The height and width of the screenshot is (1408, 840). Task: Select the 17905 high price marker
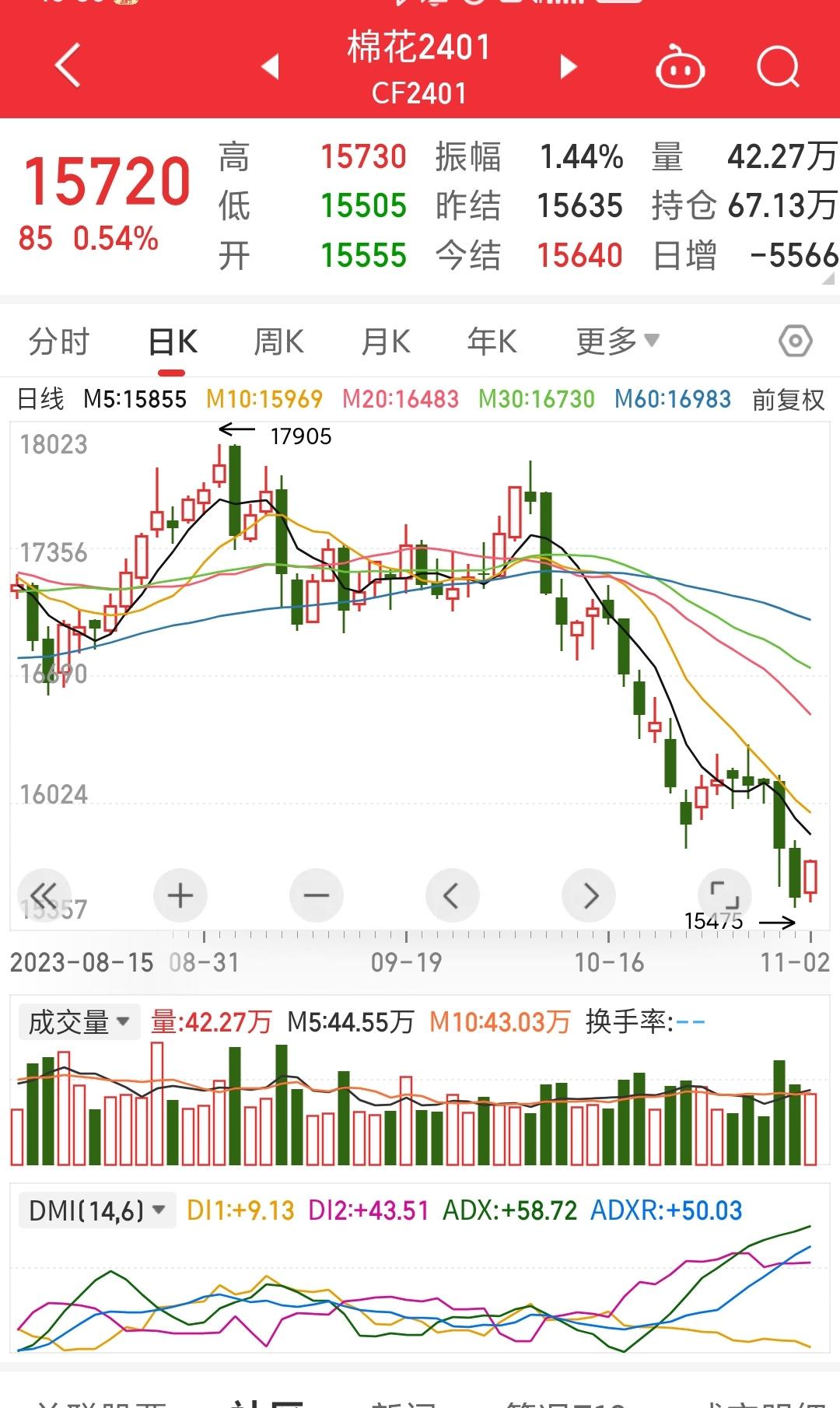pos(300,436)
